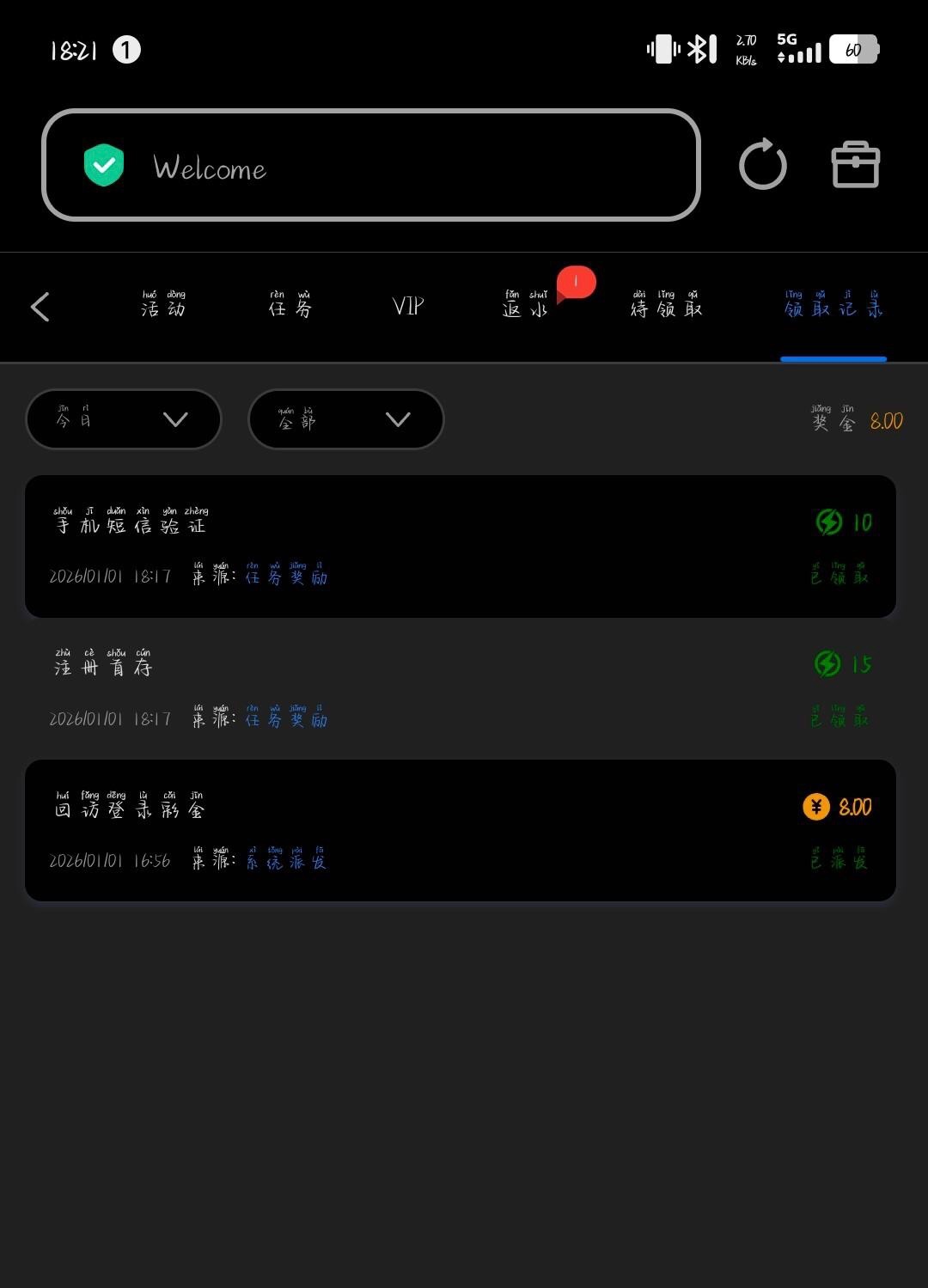Expand the 全部 type dropdown

tap(345, 419)
